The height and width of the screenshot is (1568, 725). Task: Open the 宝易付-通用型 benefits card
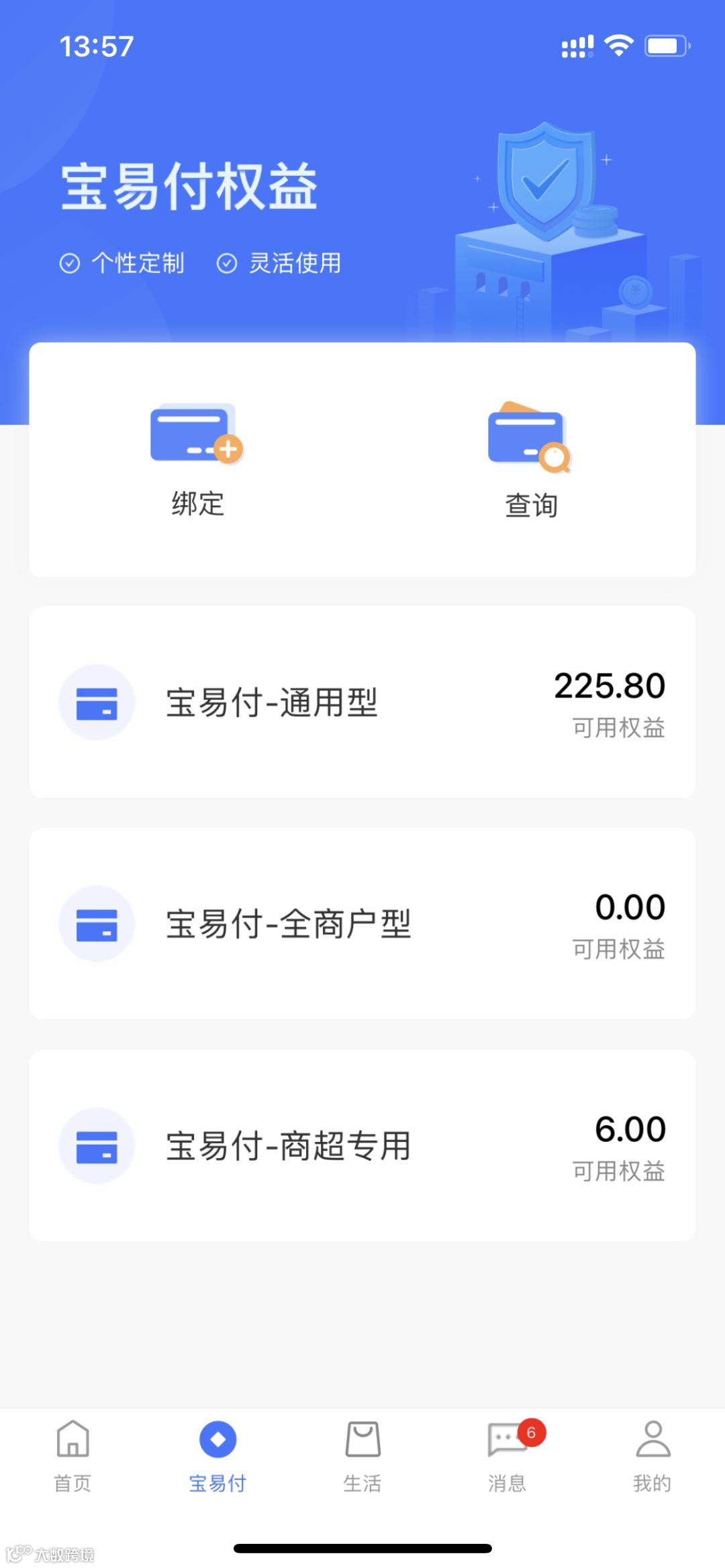[362, 702]
